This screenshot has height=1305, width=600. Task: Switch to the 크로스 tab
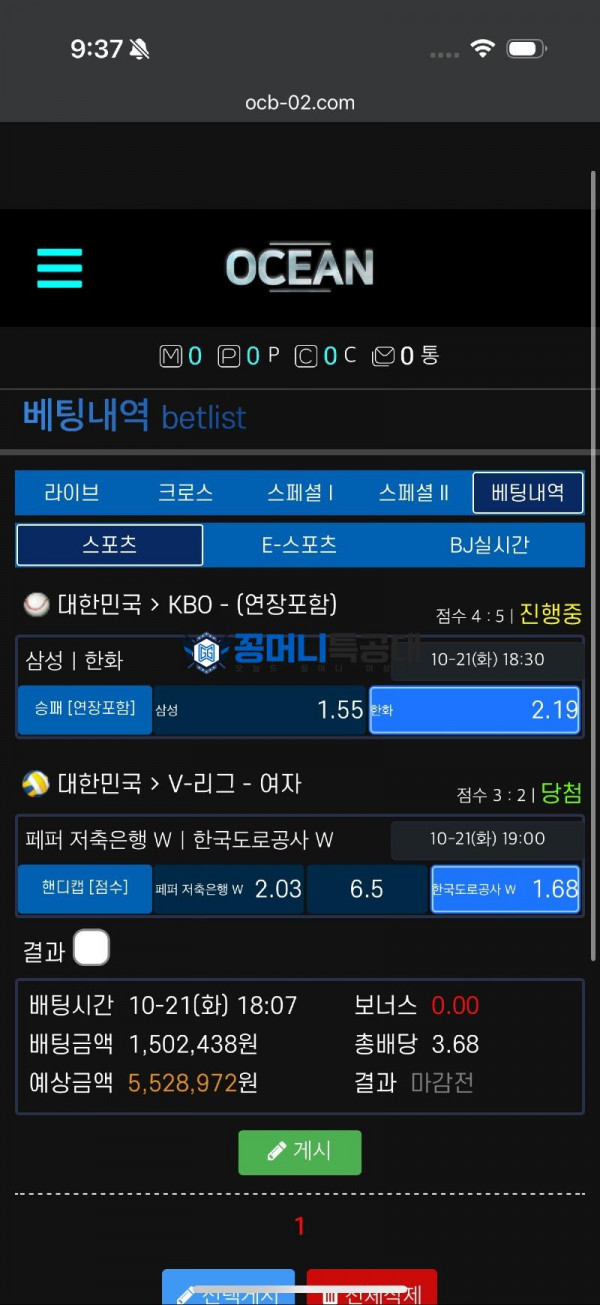pyautogui.click(x=186, y=492)
